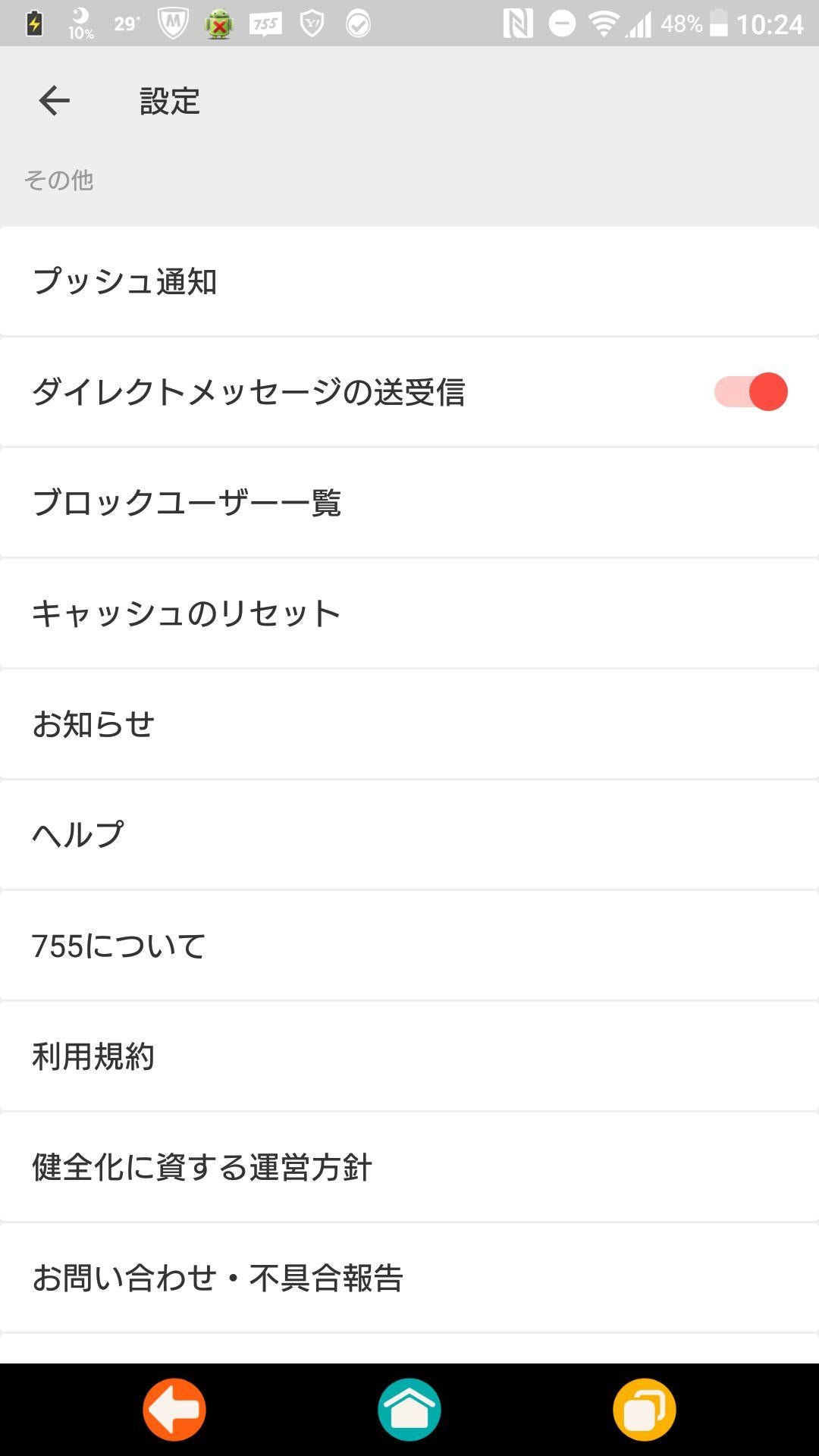The width and height of the screenshot is (819, 1456).
Task: Toggle ダイレクトメッセージの送受信 switch off
Action: click(750, 392)
